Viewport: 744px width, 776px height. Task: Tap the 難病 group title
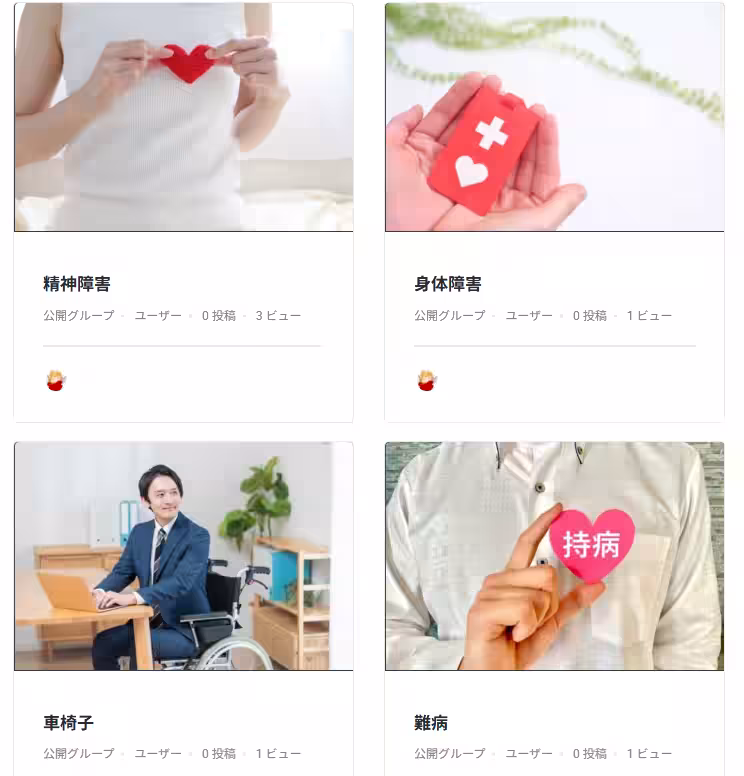pyautogui.click(x=431, y=722)
